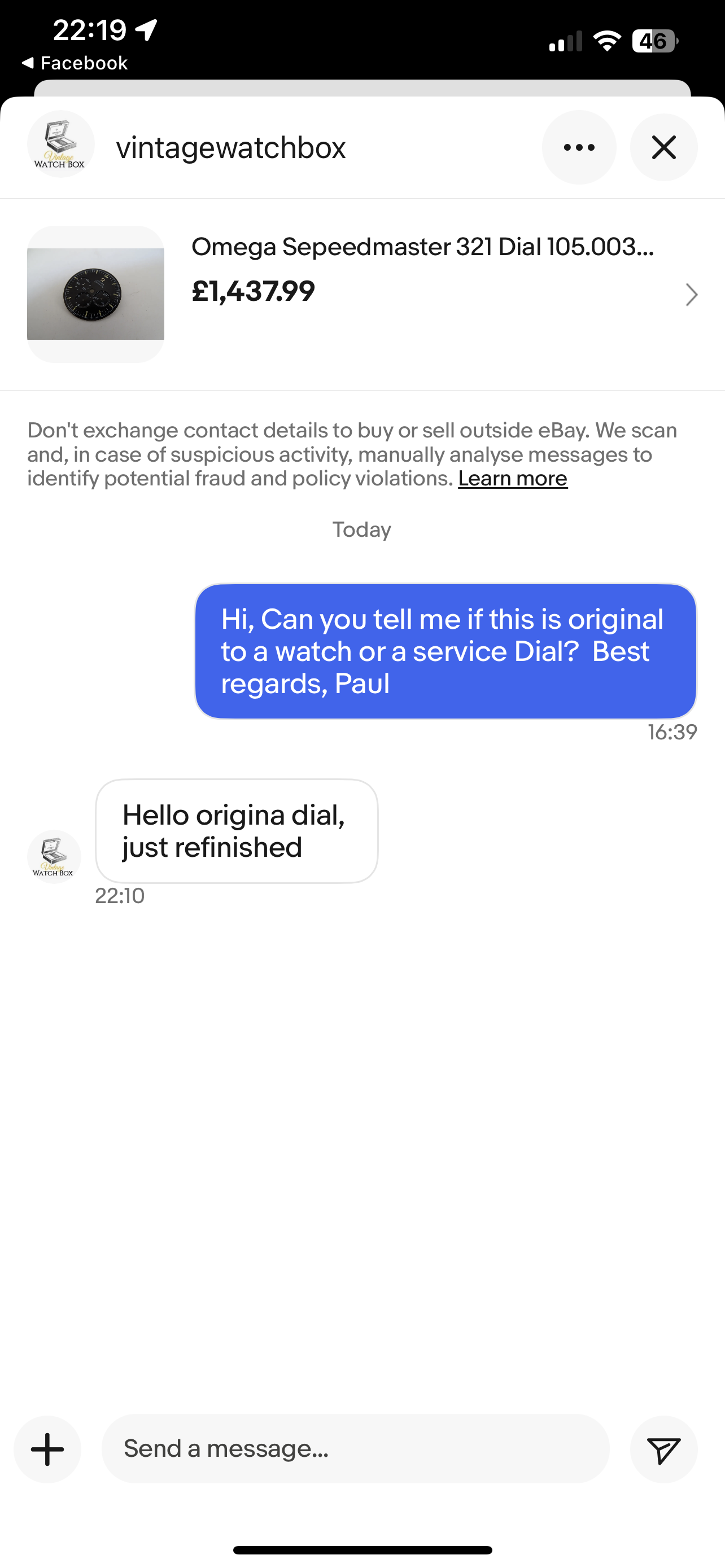
Task: Send the message with the paper plane icon
Action: point(663,1449)
